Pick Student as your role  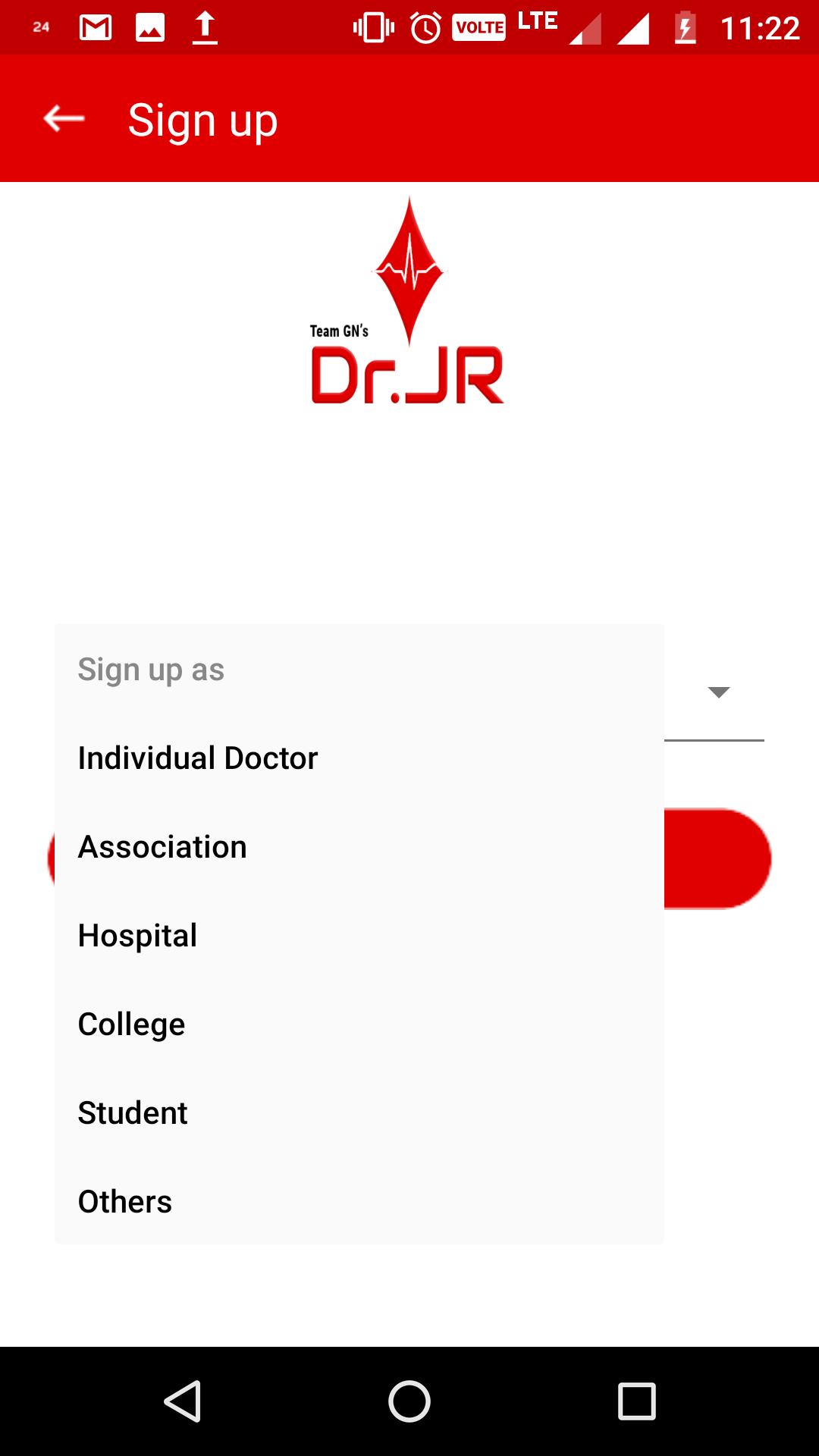tap(133, 1112)
